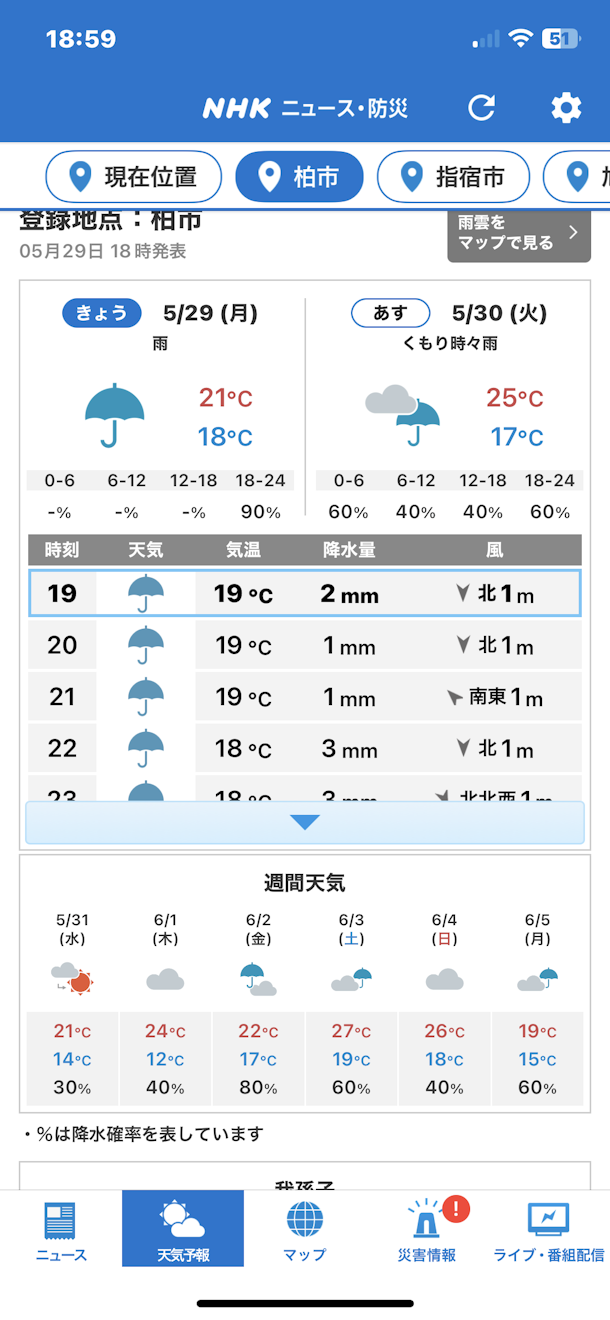This screenshot has width=610, height=1320.
Task: Tap 雨雲をマップで見る button
Action: click(512, 234)
